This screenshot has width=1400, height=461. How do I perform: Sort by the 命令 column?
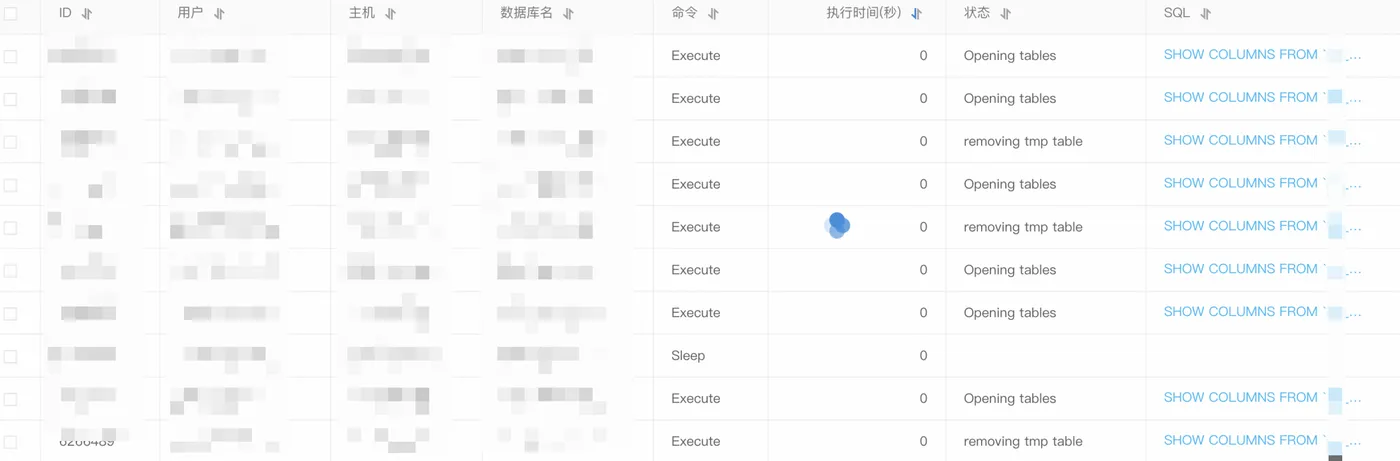coord(713,14)
